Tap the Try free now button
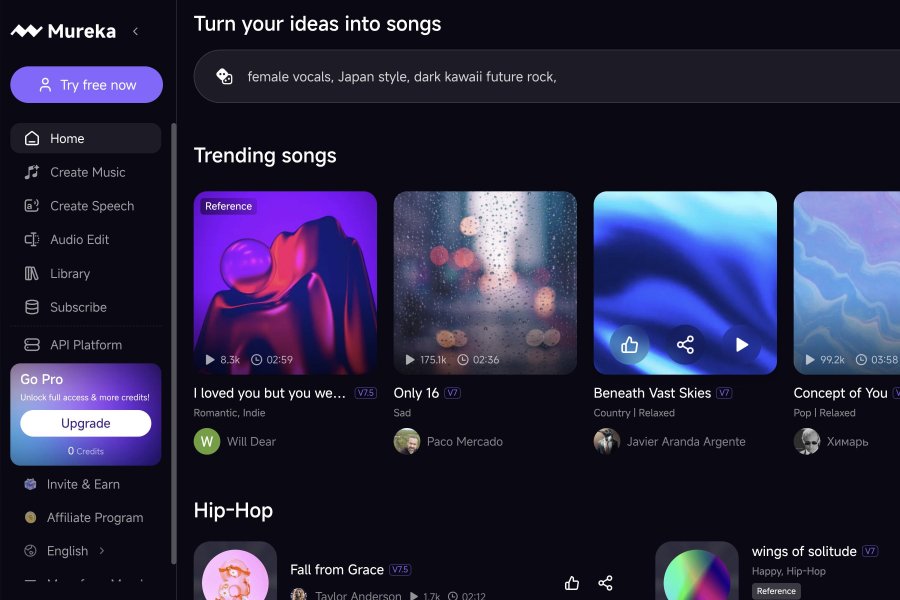 (86, 85)
